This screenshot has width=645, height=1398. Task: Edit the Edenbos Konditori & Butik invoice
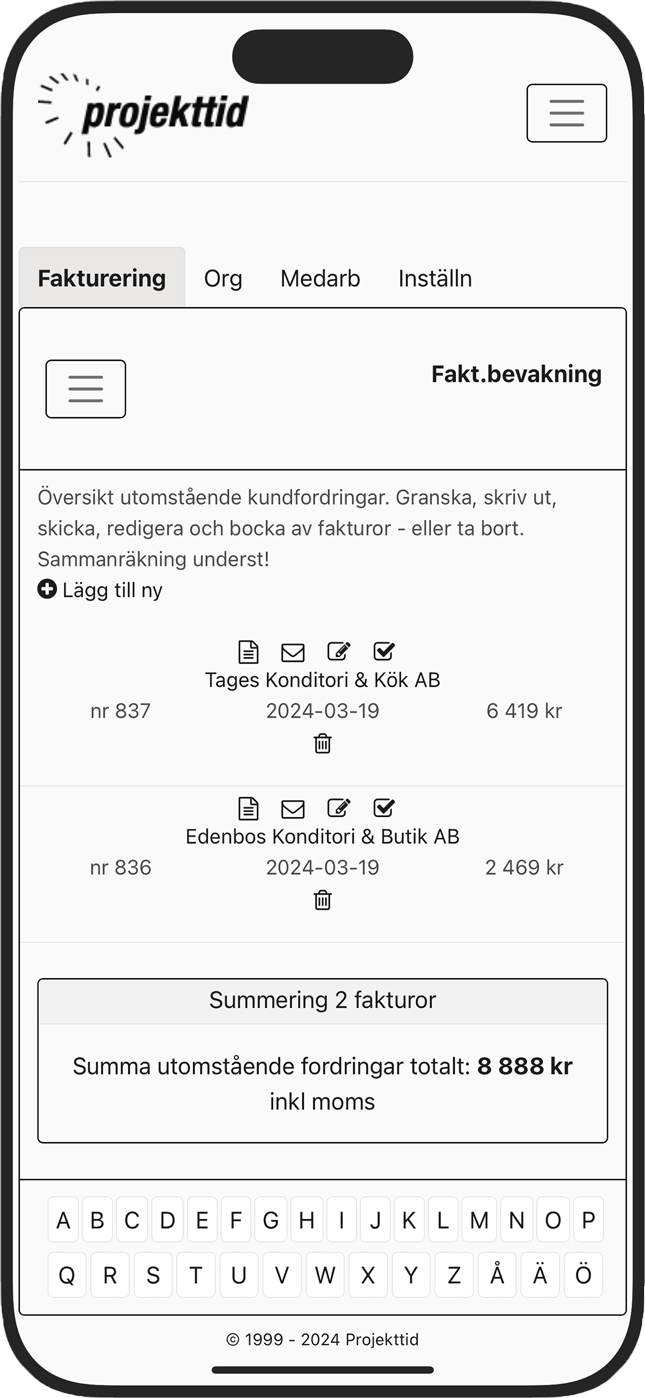339,808
